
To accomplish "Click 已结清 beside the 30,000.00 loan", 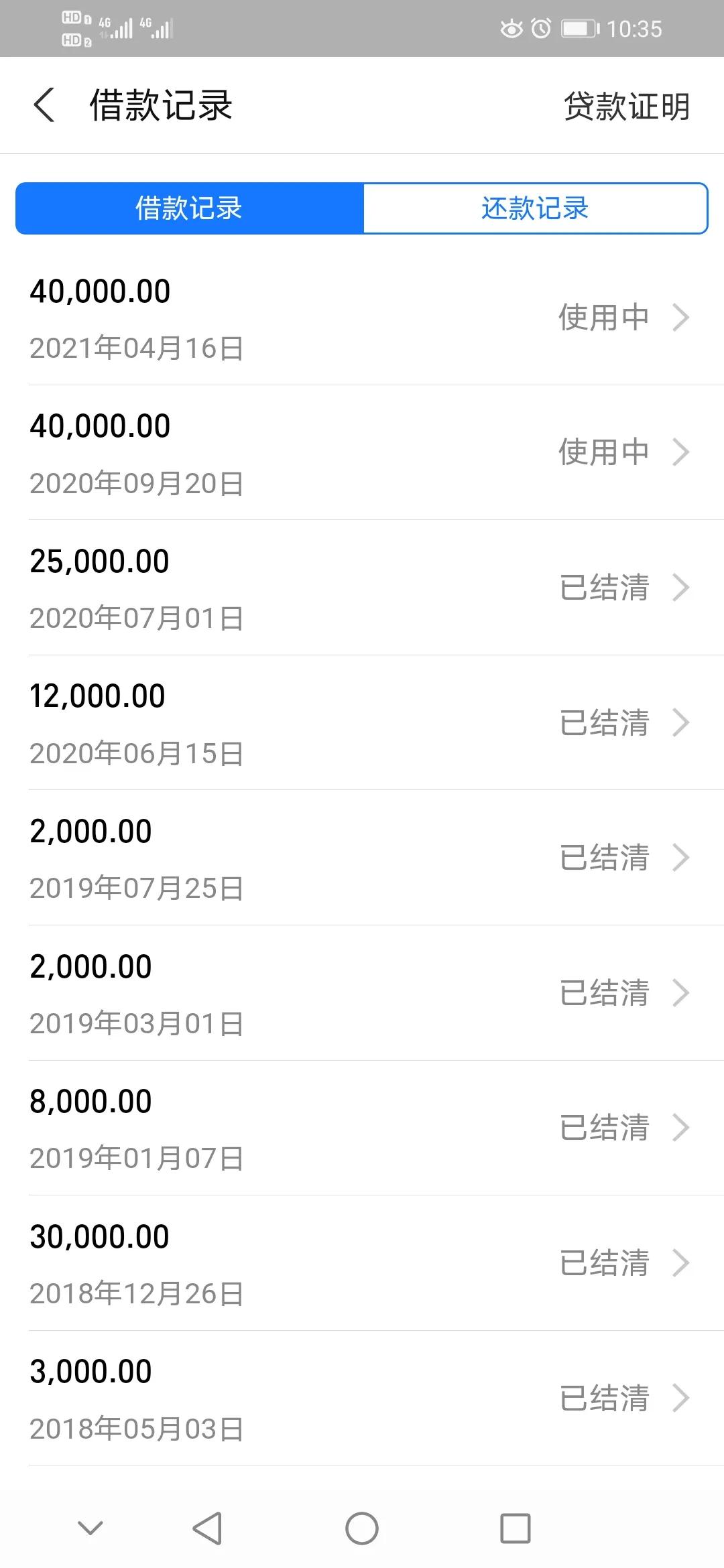I will [603, 1263].
